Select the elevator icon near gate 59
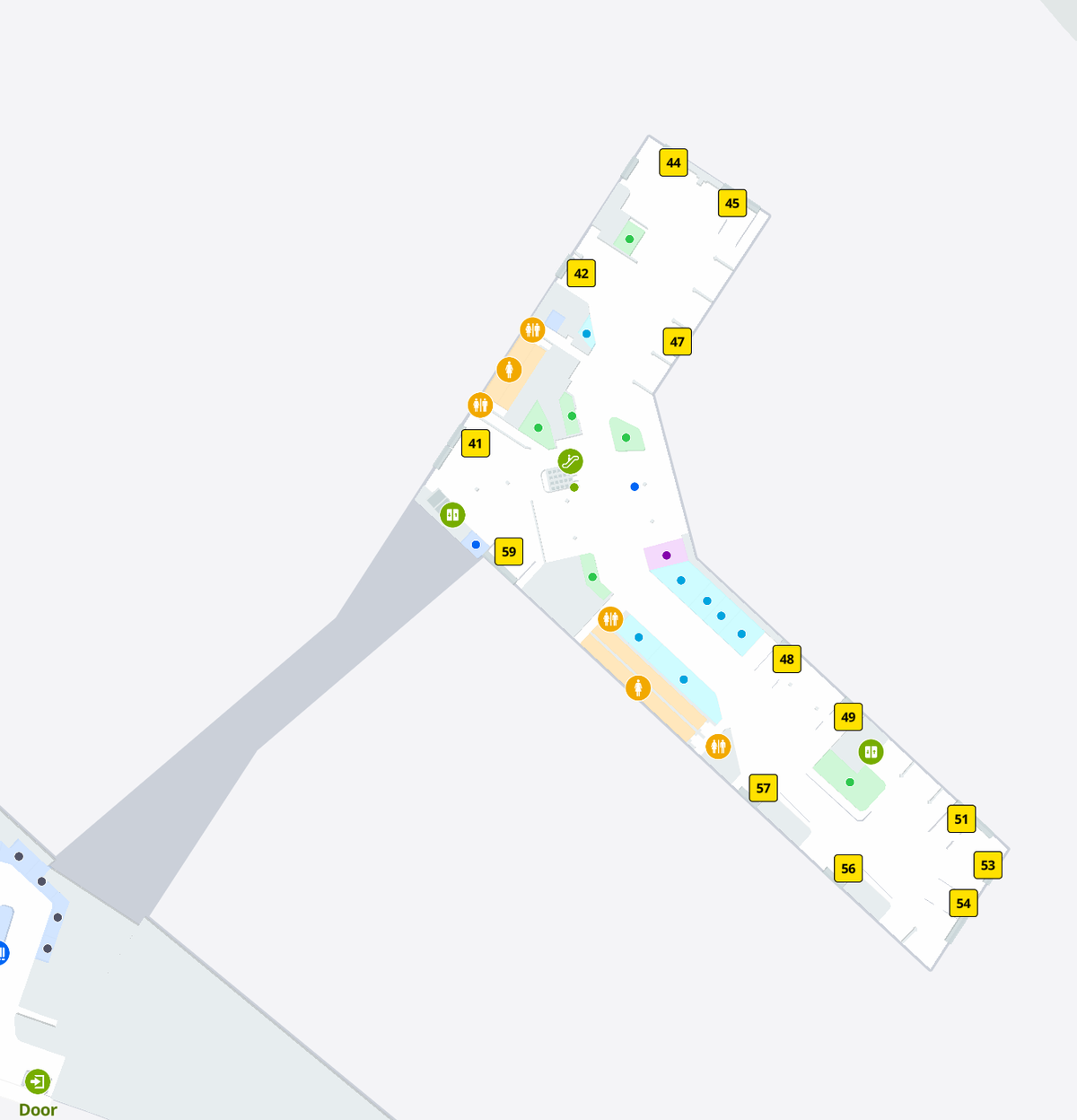The image size is (1077, 1120). click(x=452, y=514)
